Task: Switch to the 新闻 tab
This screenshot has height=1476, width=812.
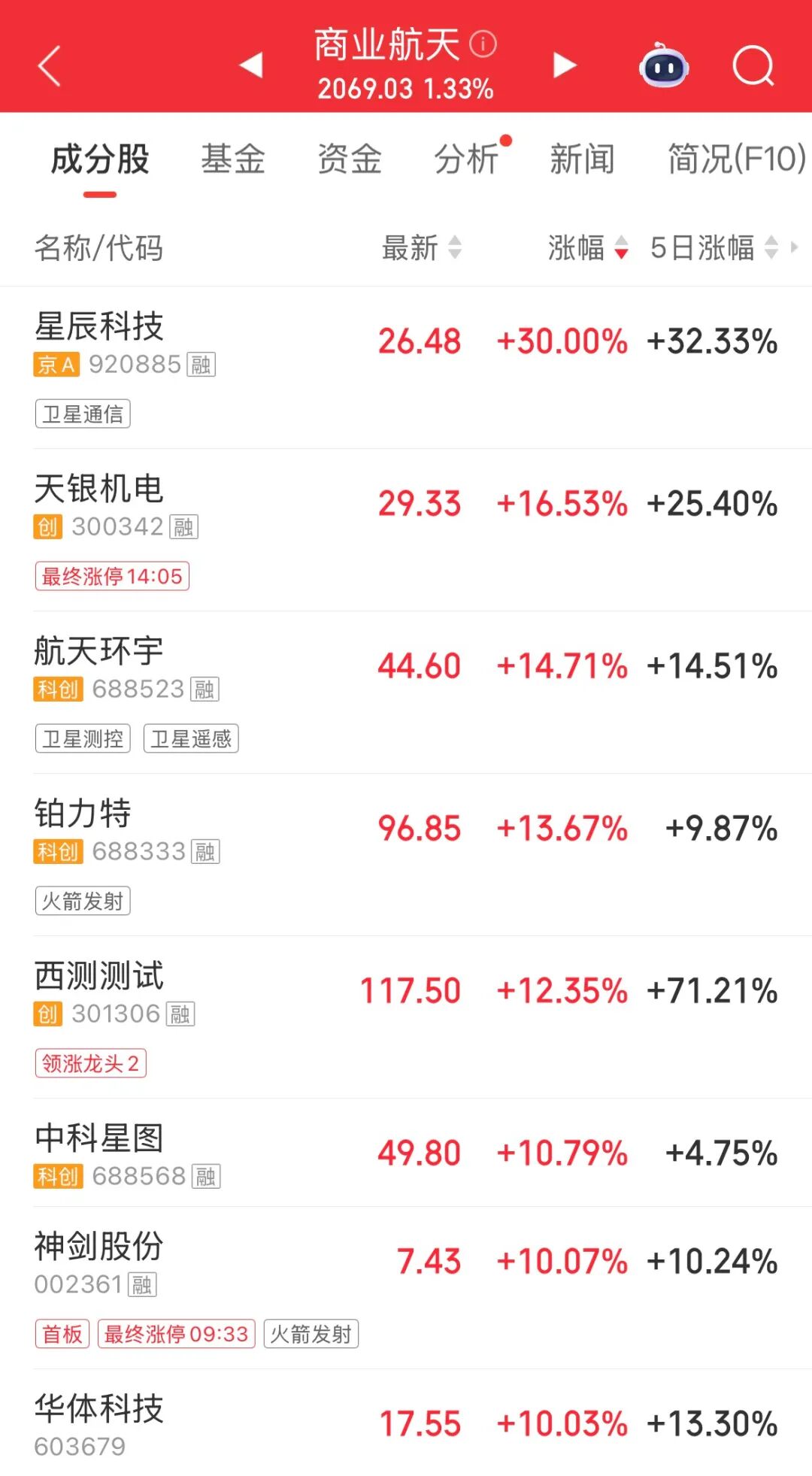Action: [583, 159]
